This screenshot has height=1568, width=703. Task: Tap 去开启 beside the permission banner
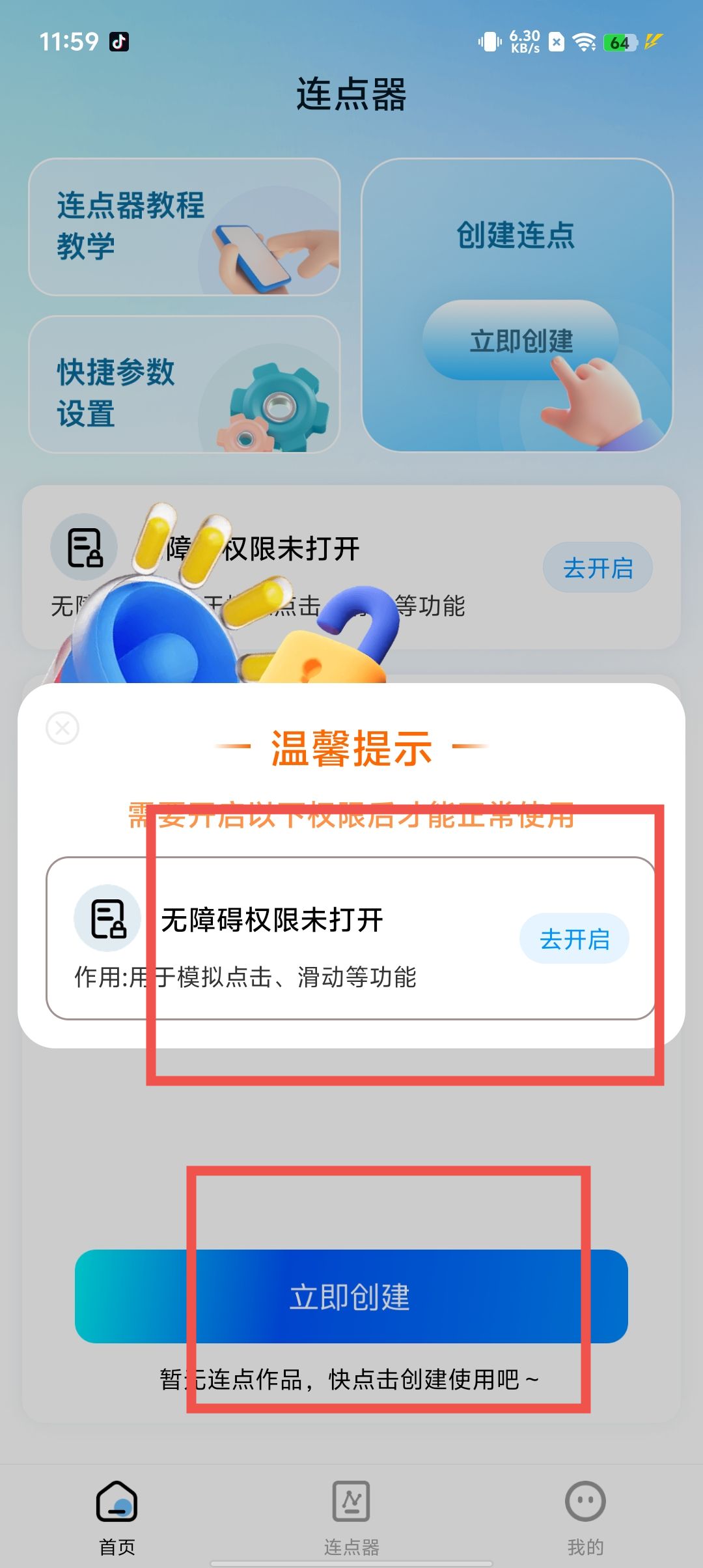click(x=598, y=568)
